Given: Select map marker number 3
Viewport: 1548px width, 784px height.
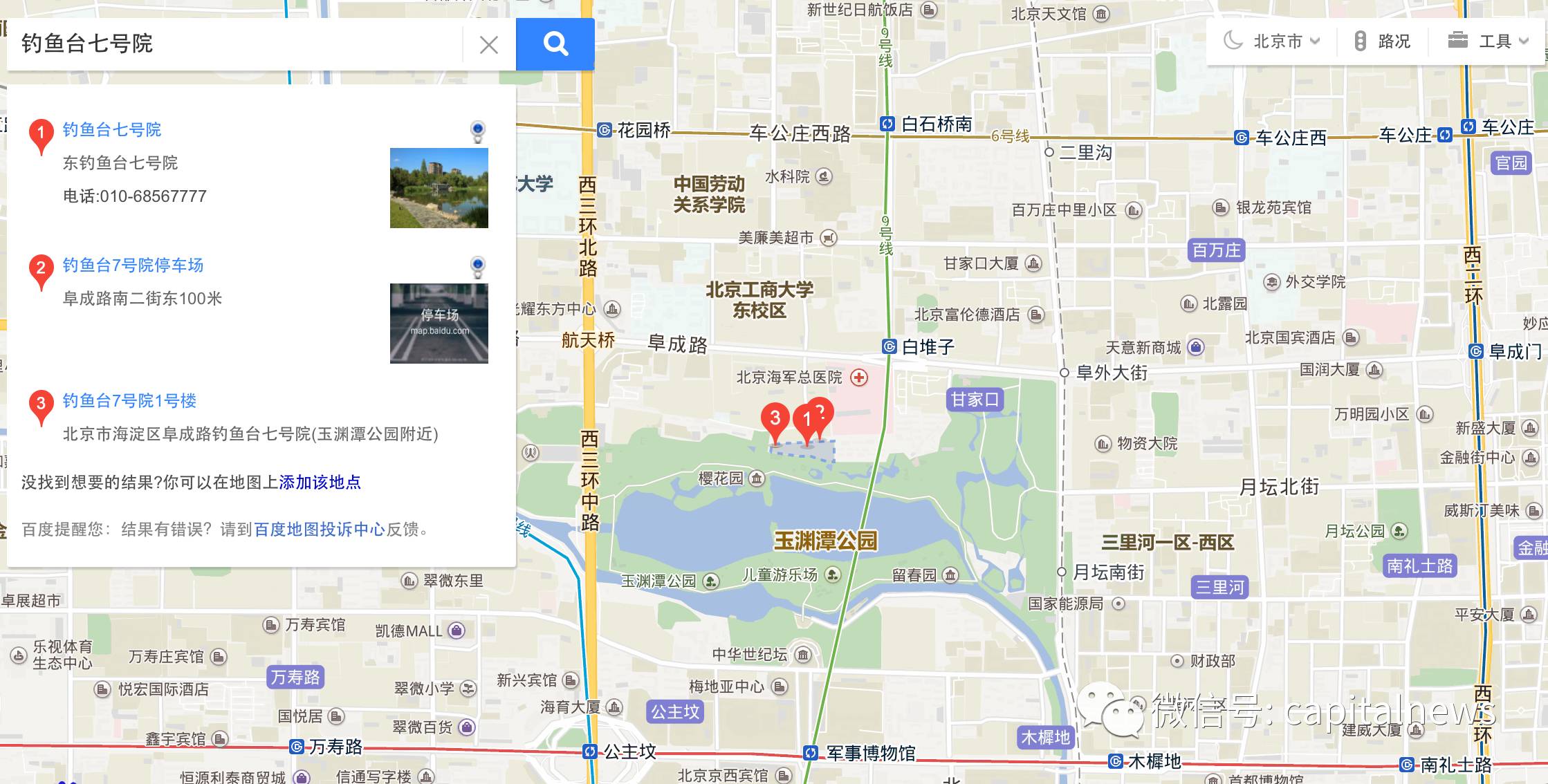Looking at the screenshot, I should [775, 418].
